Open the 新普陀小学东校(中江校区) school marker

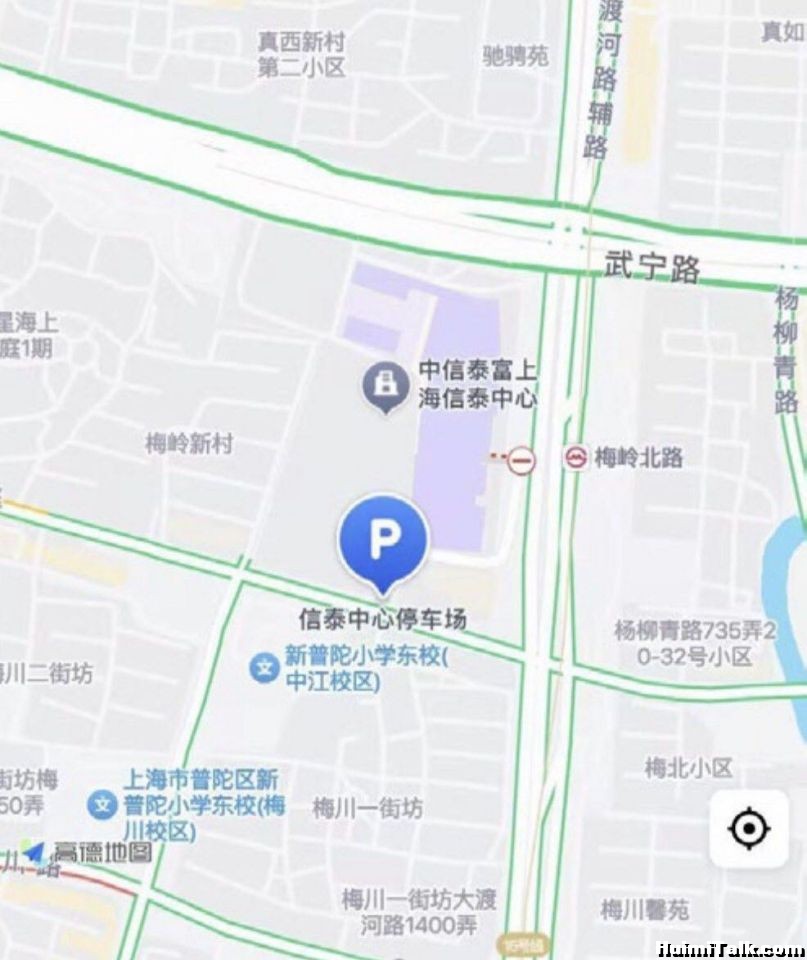pos(264,667)
